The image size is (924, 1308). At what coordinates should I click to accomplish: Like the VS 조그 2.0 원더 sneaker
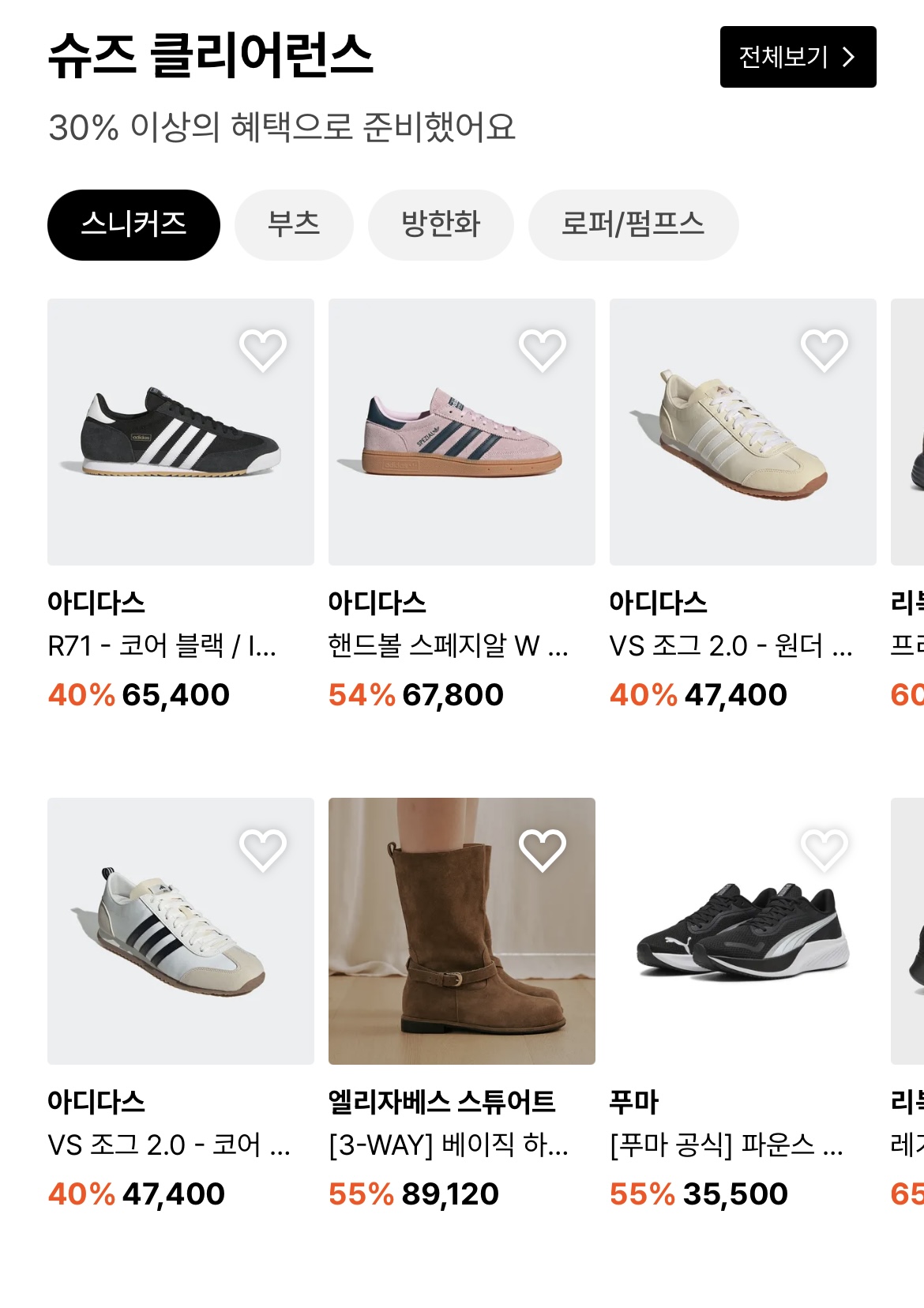[x=824, y=350]
